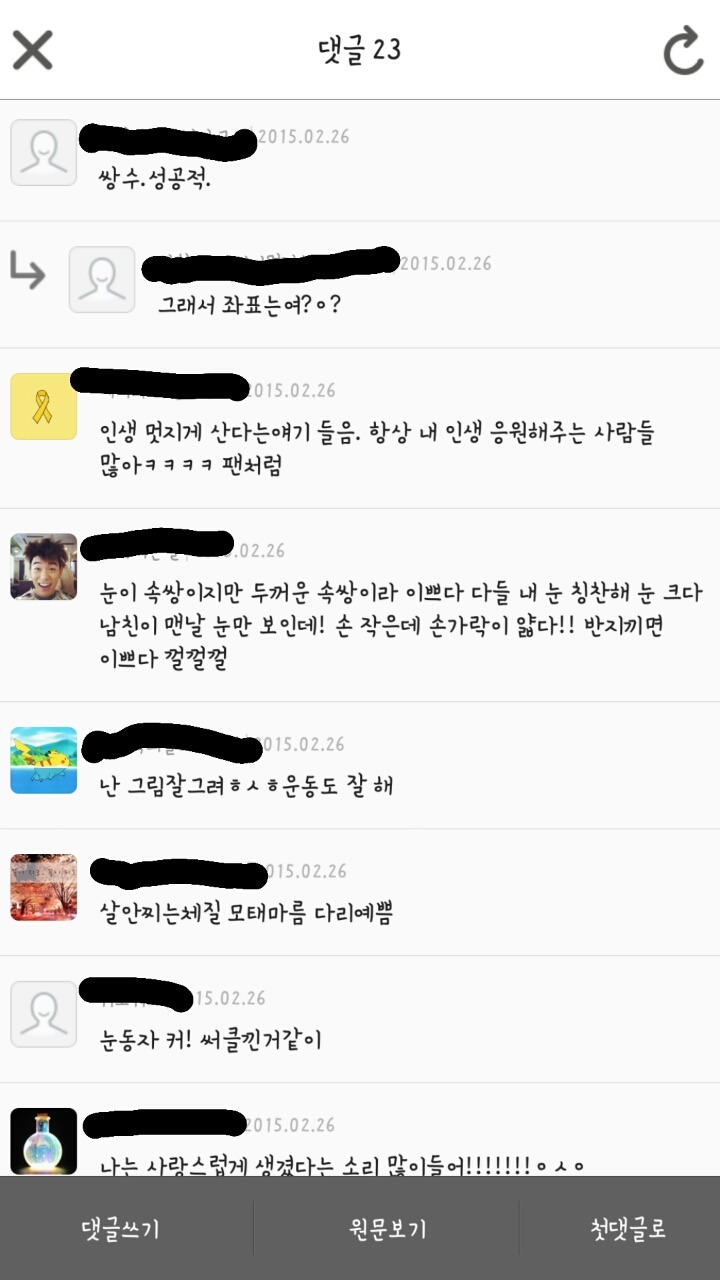The height and width of the screenshot is (1280, 720).
Task: Close the comments screen
Action: click(x=32, y=49)
